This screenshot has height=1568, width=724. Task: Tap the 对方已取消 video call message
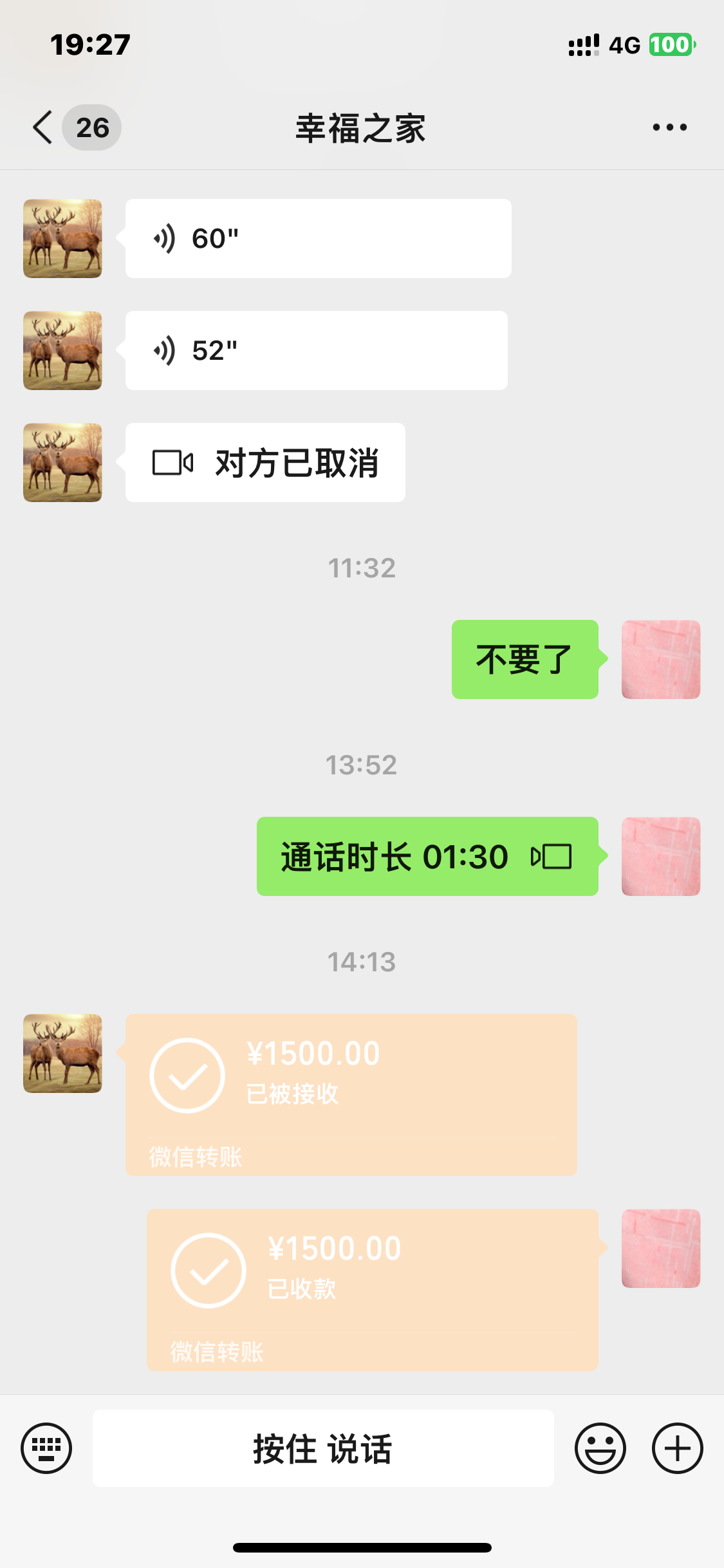point(265,463)
